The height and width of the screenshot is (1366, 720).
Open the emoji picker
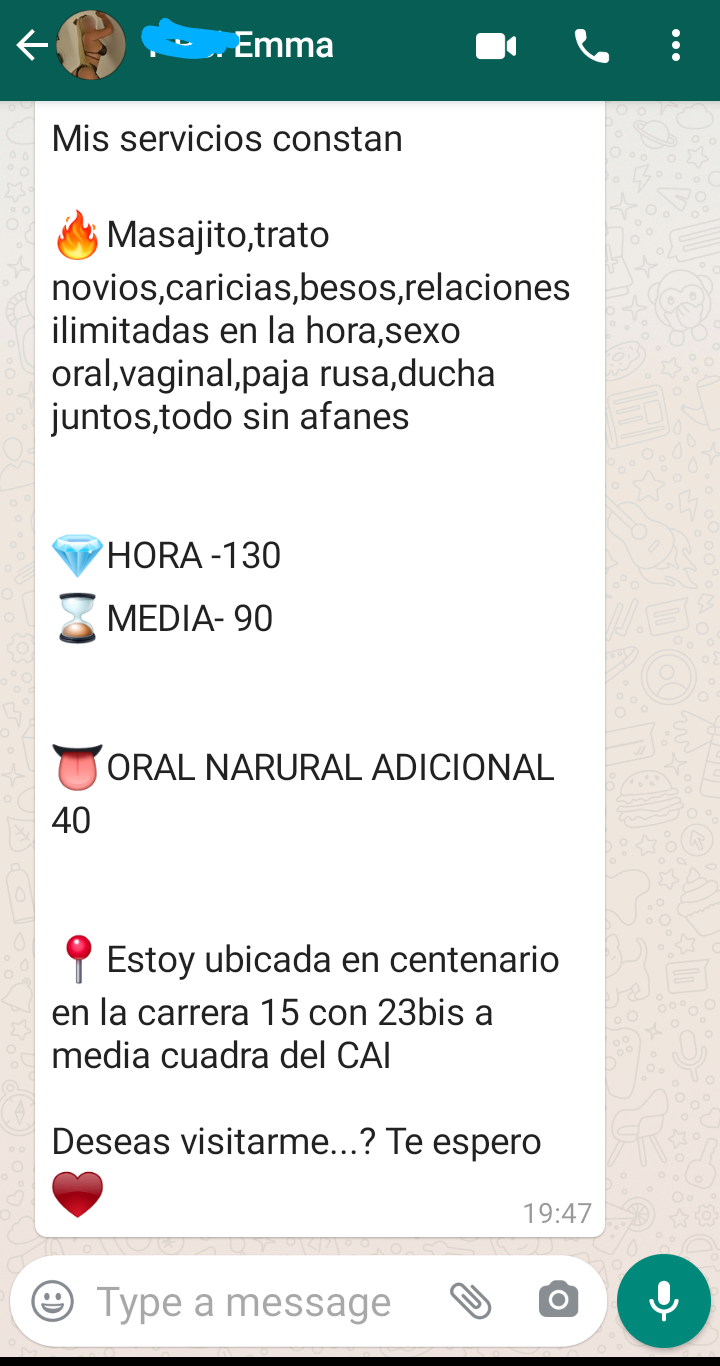pyautogui.click(x=52, y=1301)
